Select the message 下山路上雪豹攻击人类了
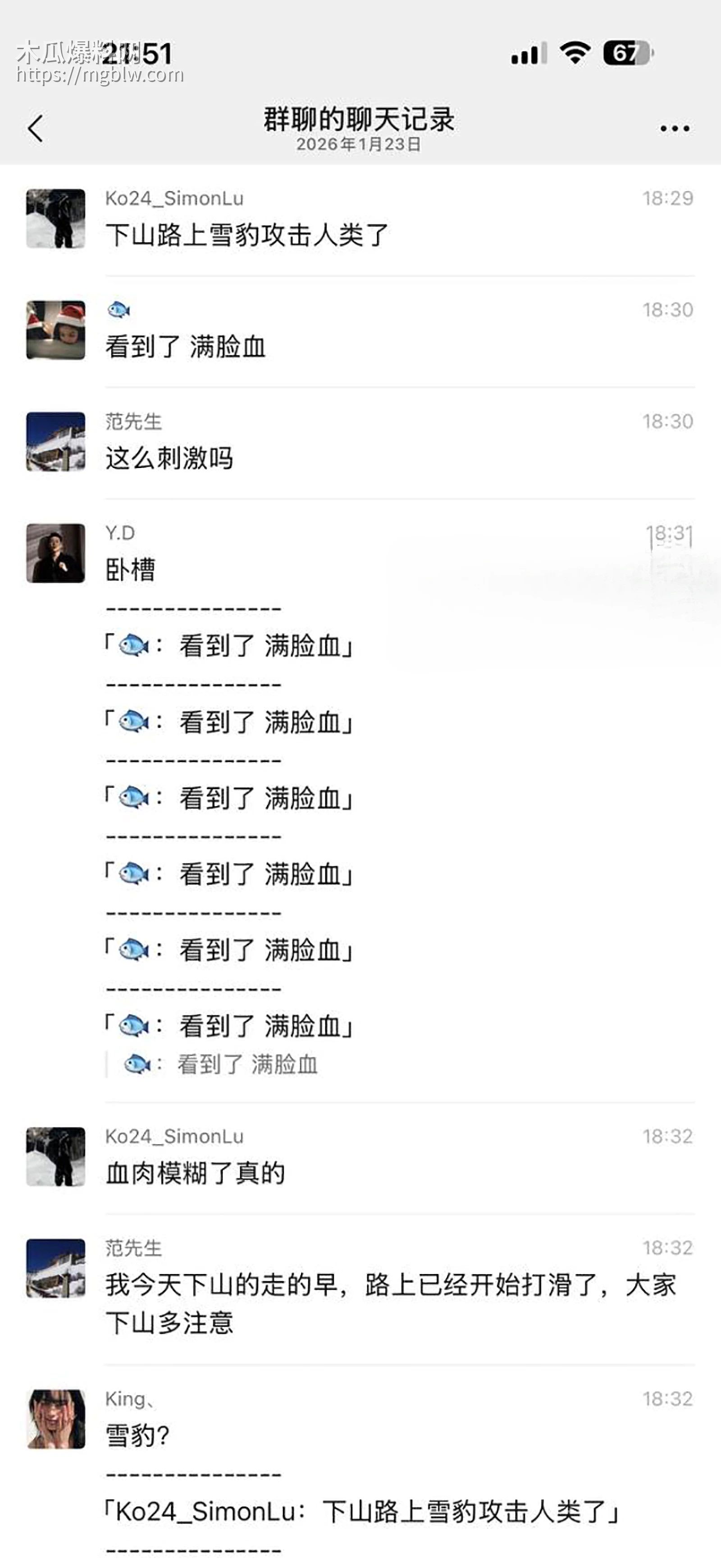Screen dimensions: 721x1568 (250, 233)
